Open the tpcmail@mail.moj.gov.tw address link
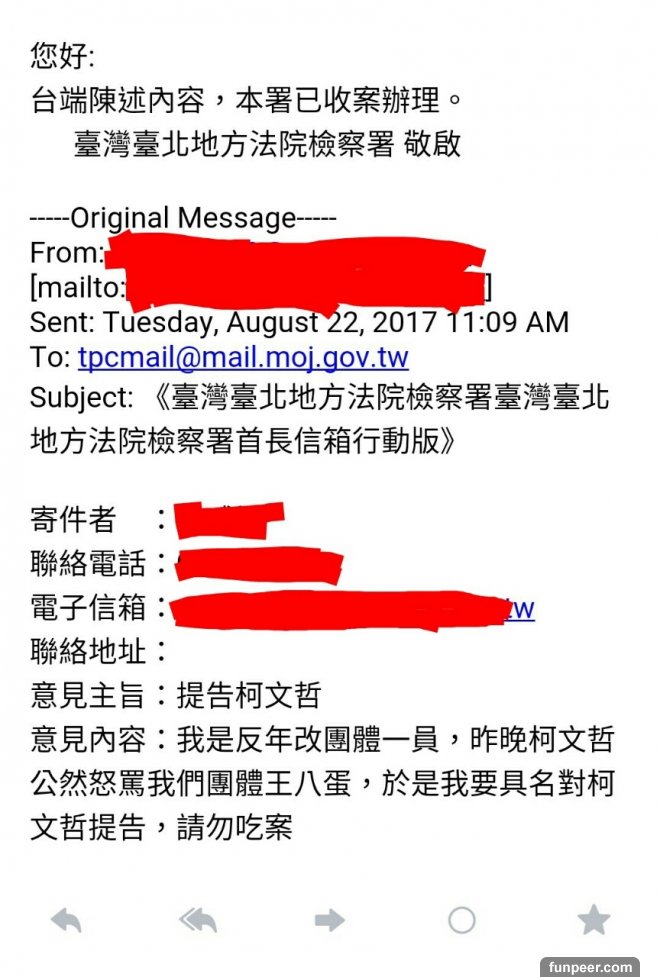660x977 pixels. (x=243, y=359)
